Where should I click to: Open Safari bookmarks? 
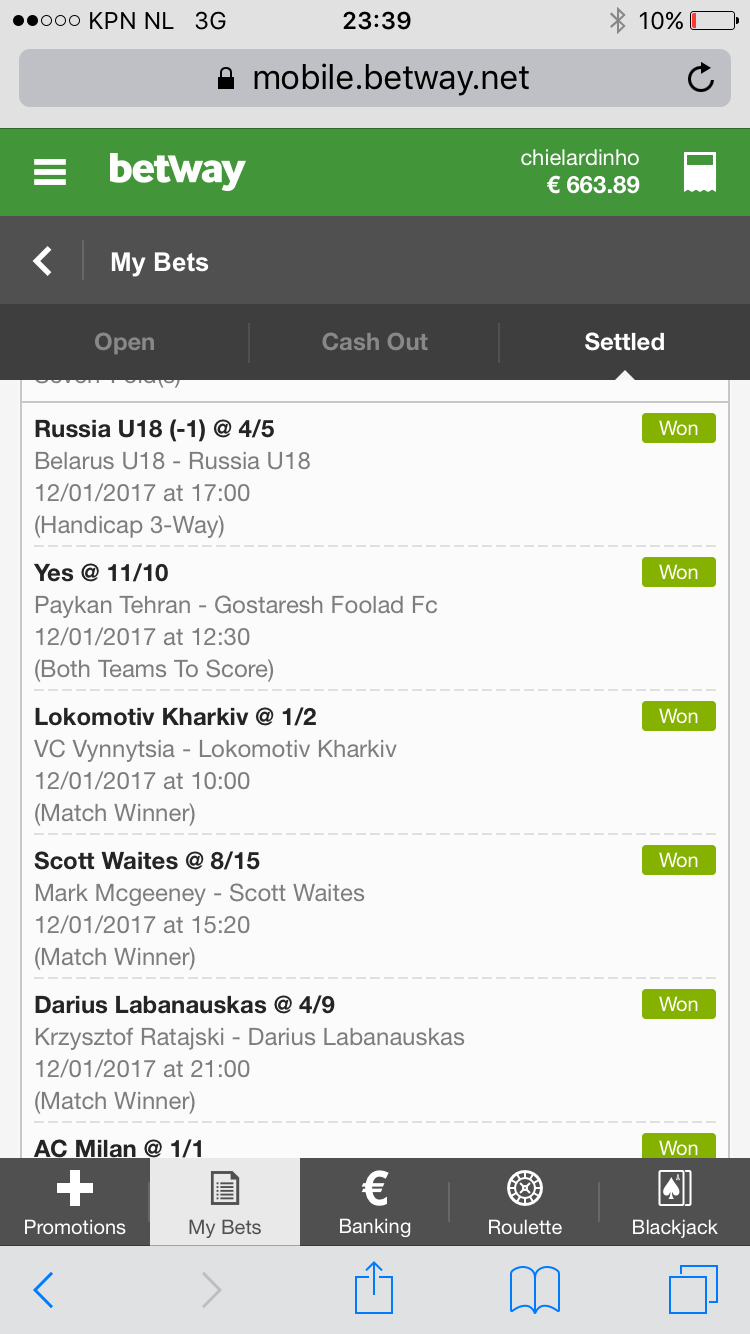coord(534,1290)
